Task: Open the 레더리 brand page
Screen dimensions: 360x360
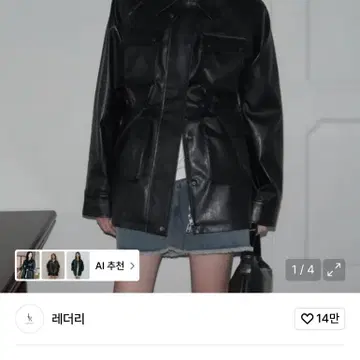Action: pyautogui.click(x=68, y=319)
